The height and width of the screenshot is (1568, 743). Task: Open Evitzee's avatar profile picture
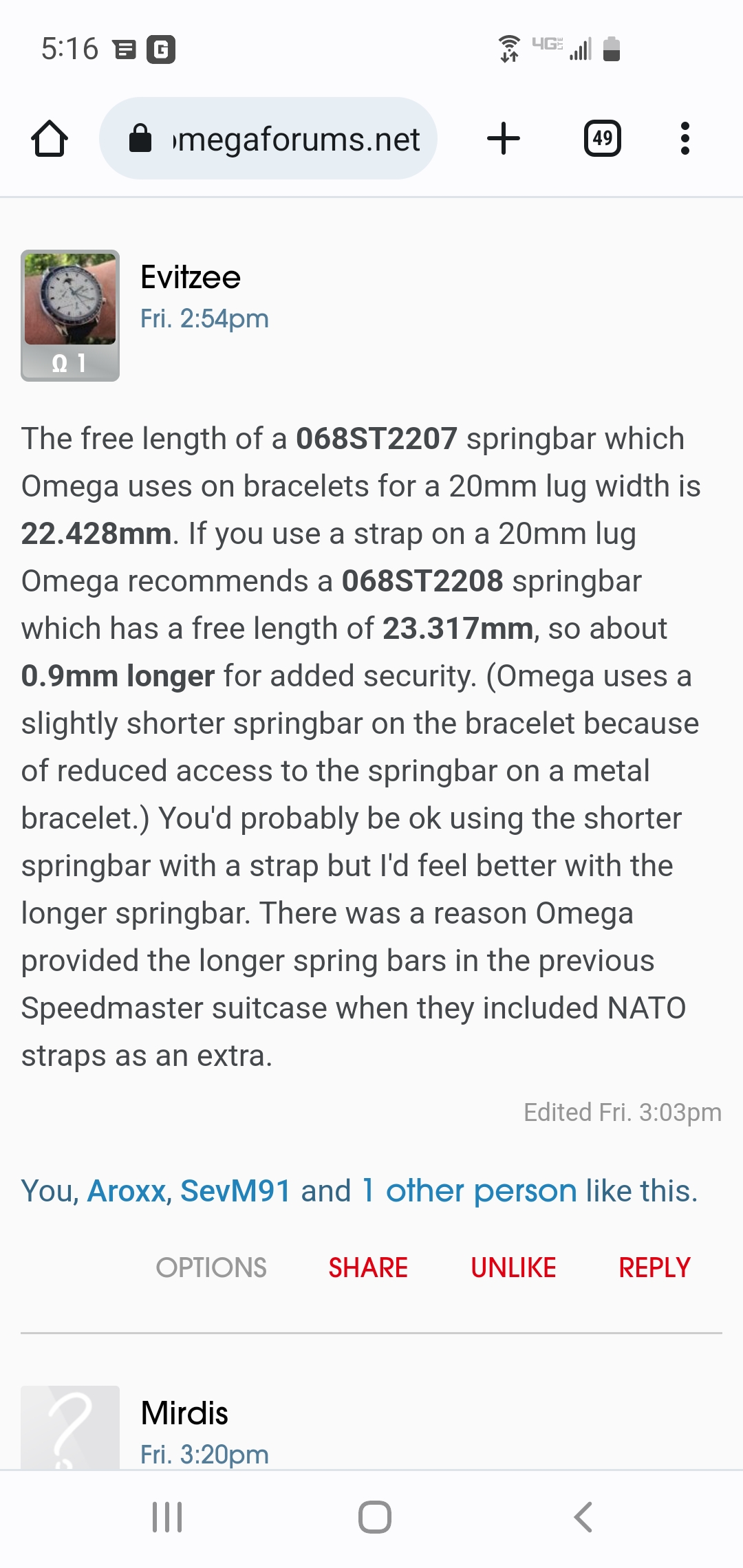[70, 299]
